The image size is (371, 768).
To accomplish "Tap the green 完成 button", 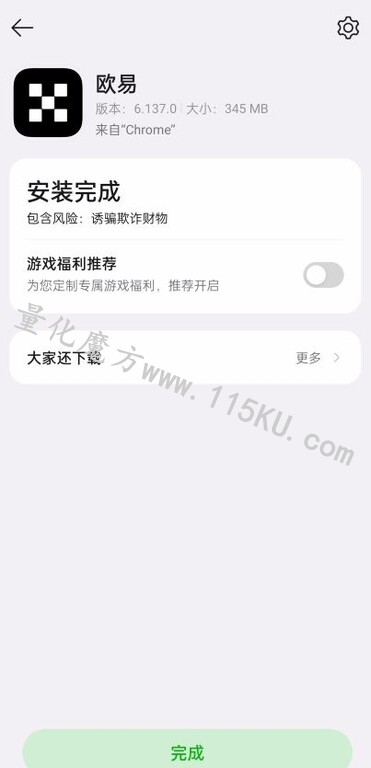I will click(x=187, y=748).
